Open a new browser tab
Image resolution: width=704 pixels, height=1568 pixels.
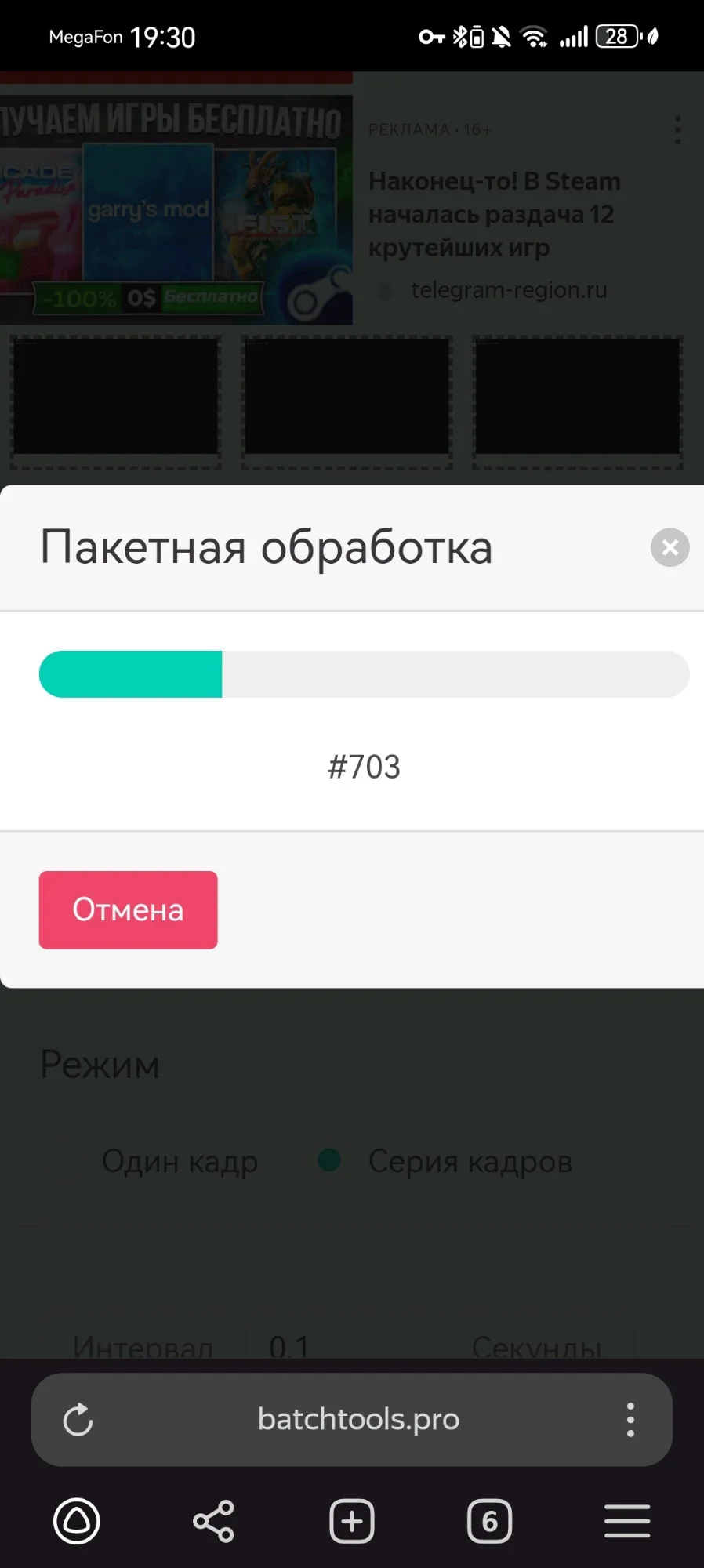pyautogui.click(x=352, y=1521)
